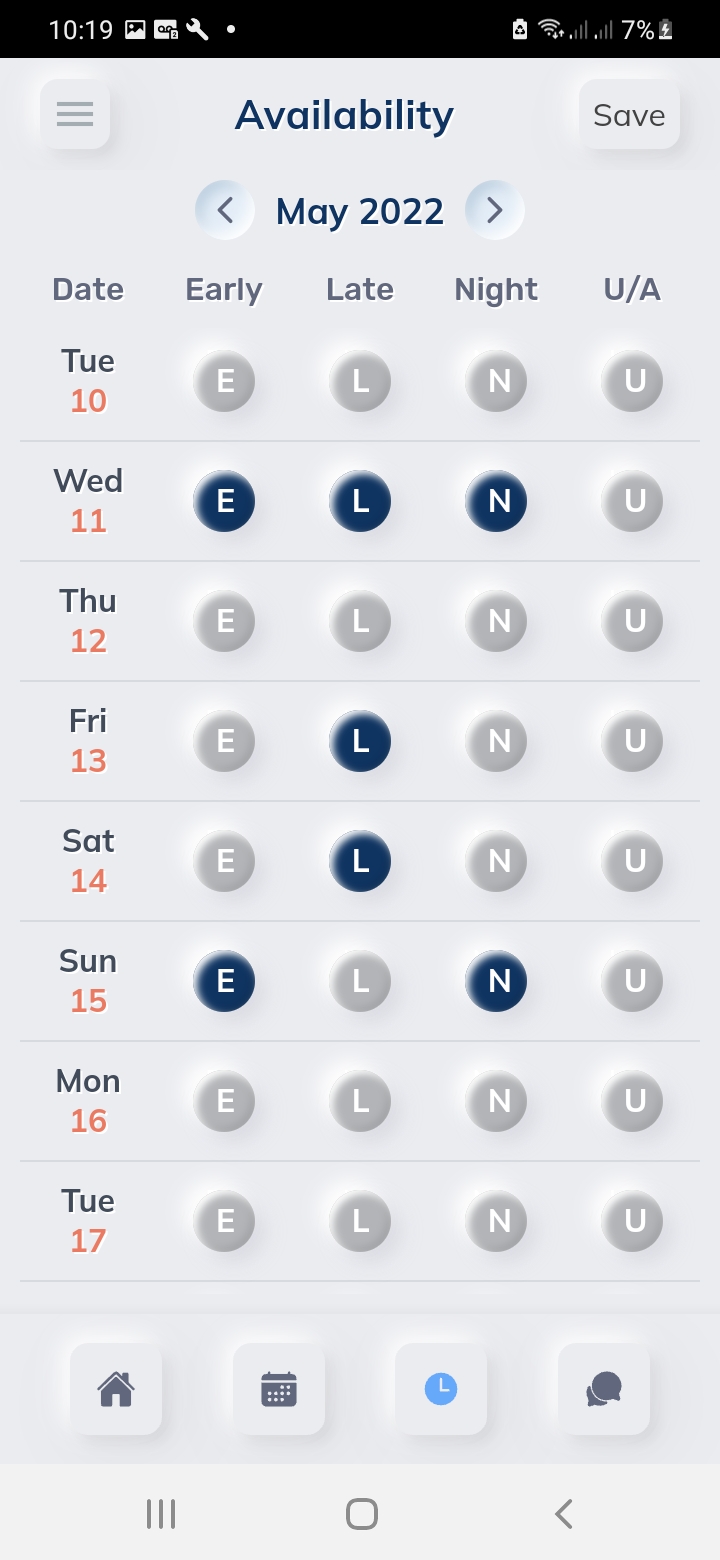The height and width of the screenshot is (1560, 720).
Task: Deselect Night shift on Wed 11
Action: [496, 501]
